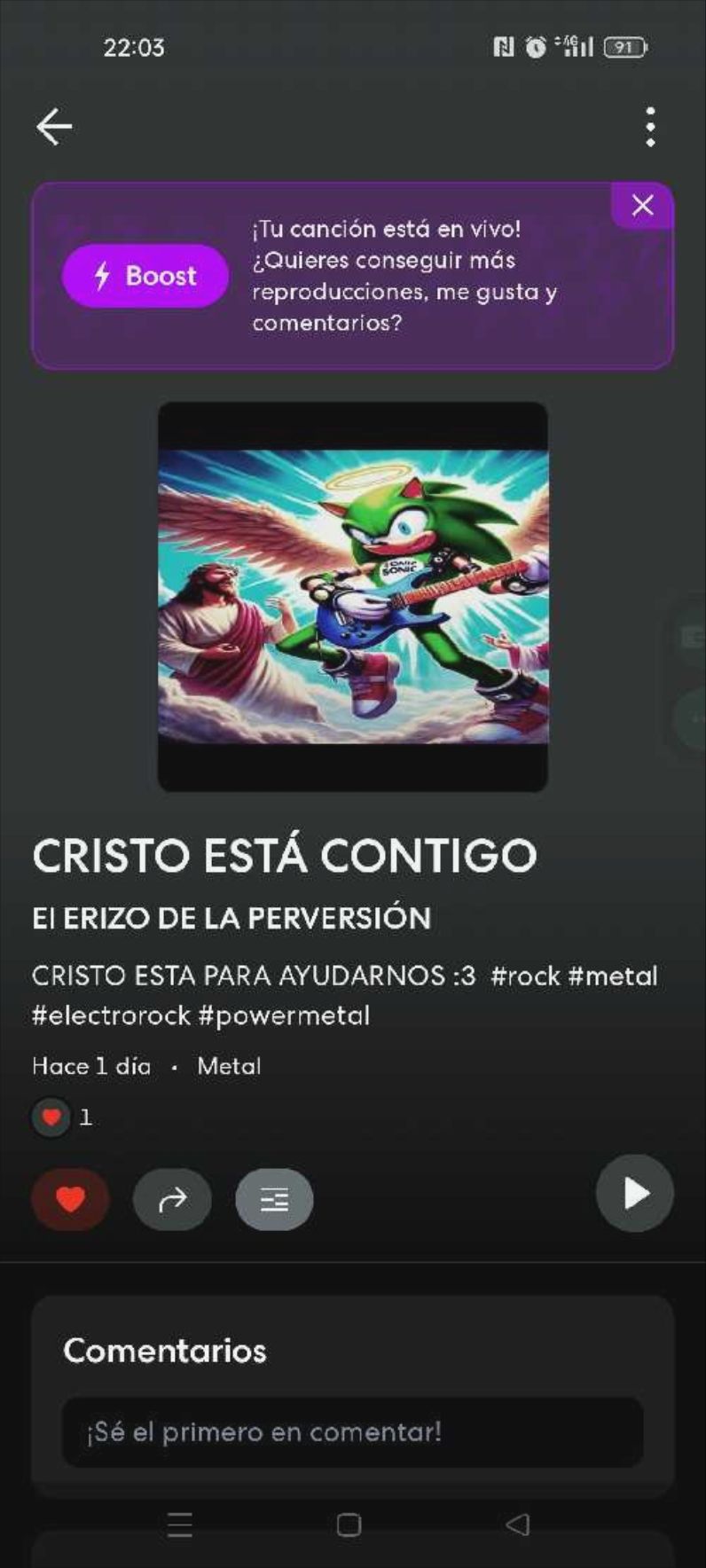Image resolution: width=706 pixels, height=1568 pixels.
Task: Open the #powermetal hashtag
Action: click(x=284, y=1015)
